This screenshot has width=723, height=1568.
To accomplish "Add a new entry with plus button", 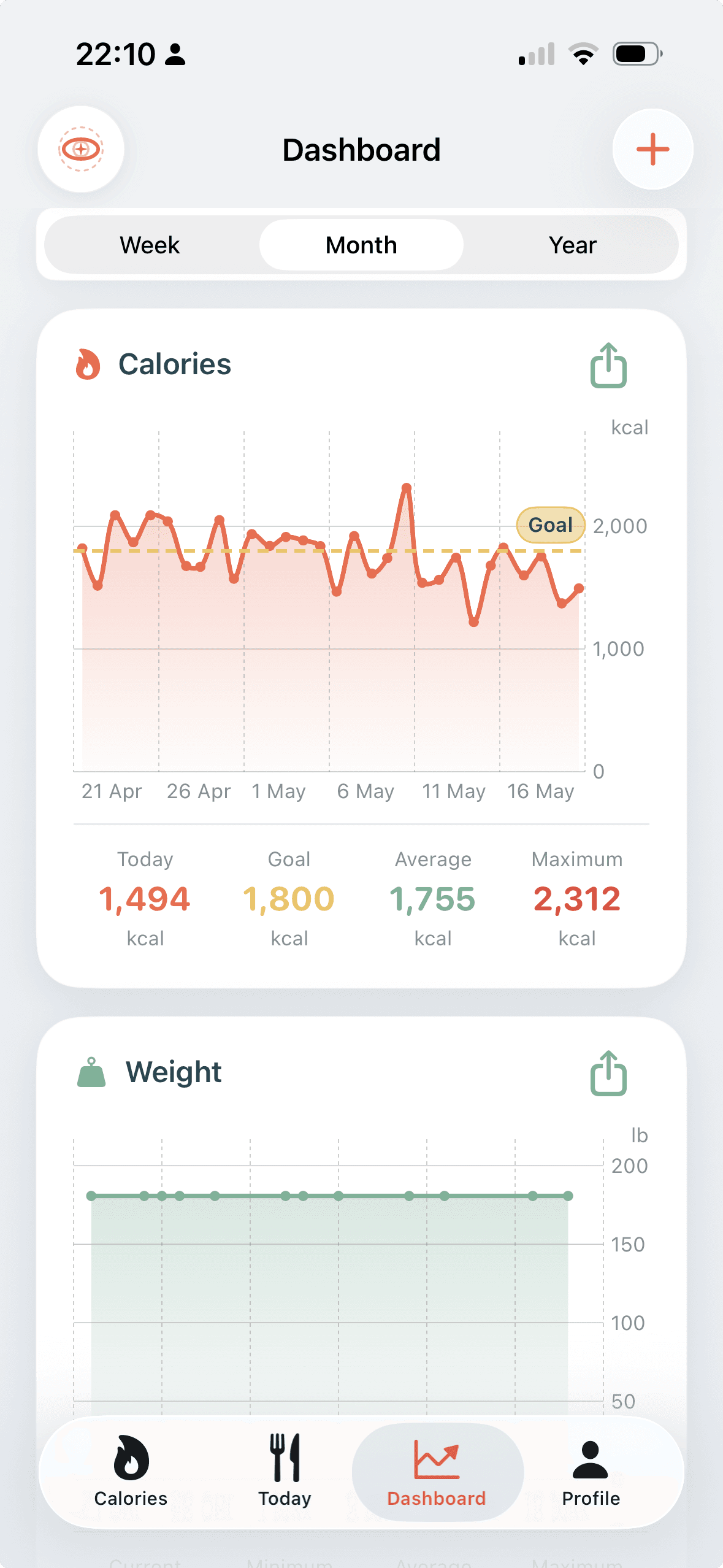I will [652, 149].
